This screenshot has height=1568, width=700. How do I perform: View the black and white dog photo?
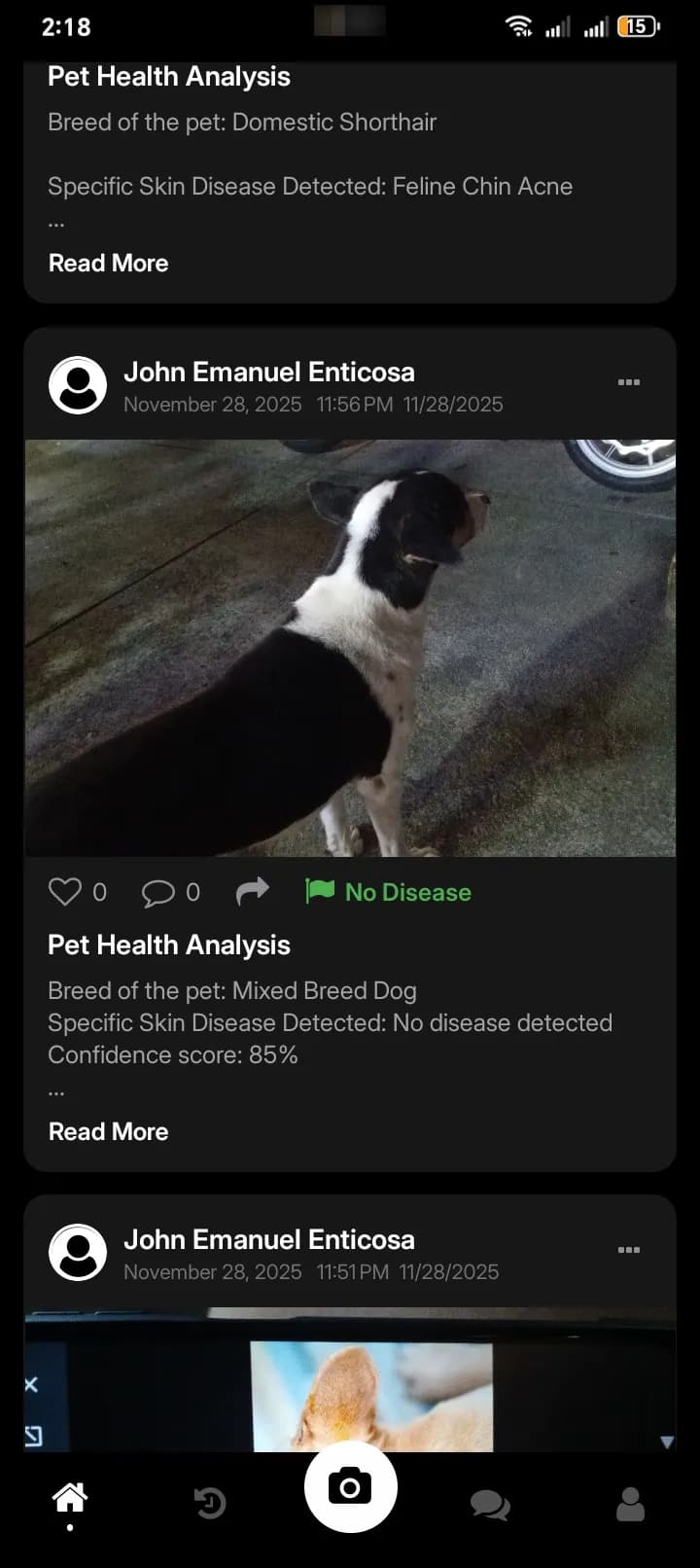350,646
